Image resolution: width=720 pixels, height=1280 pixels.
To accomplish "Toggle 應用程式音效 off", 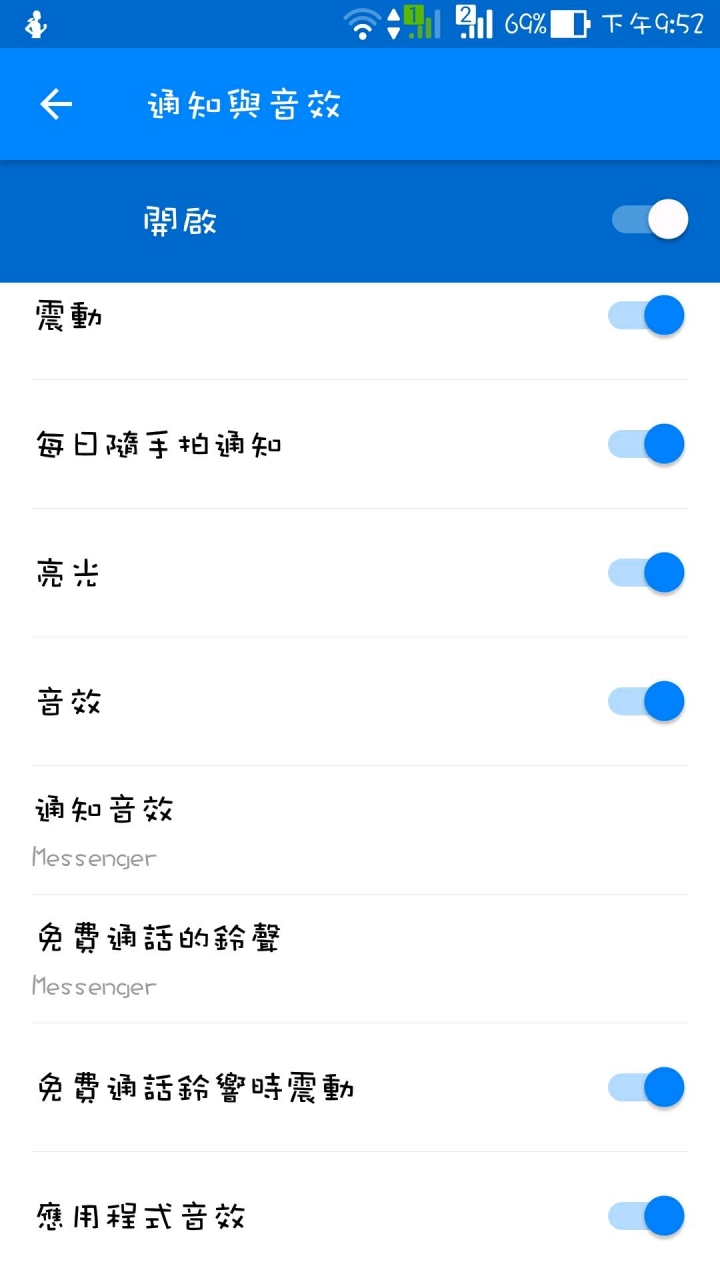I will pyautogui.click(x=647, y=1216).
